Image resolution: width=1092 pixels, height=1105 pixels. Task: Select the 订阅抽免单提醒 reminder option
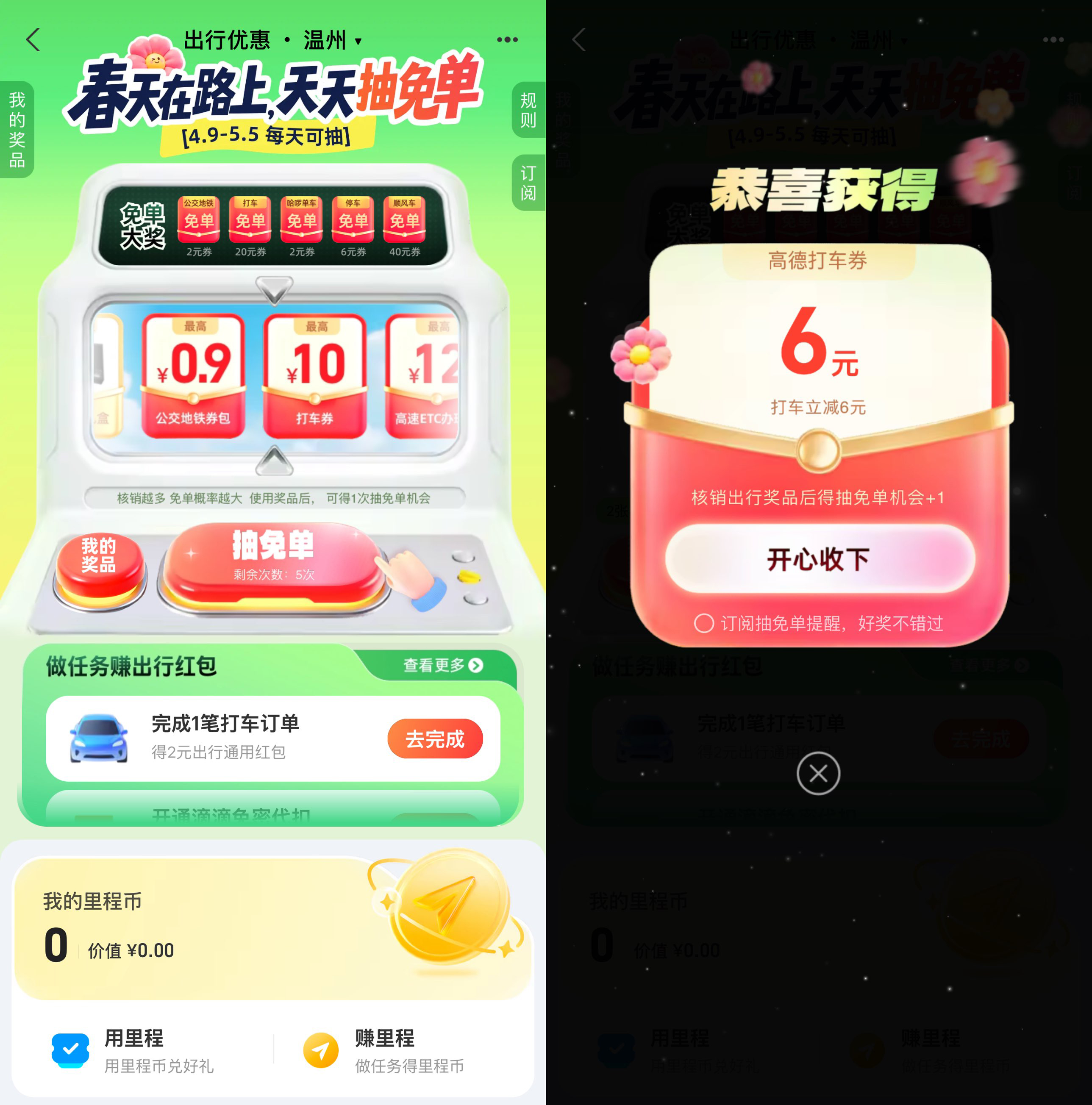coord(704,623)
